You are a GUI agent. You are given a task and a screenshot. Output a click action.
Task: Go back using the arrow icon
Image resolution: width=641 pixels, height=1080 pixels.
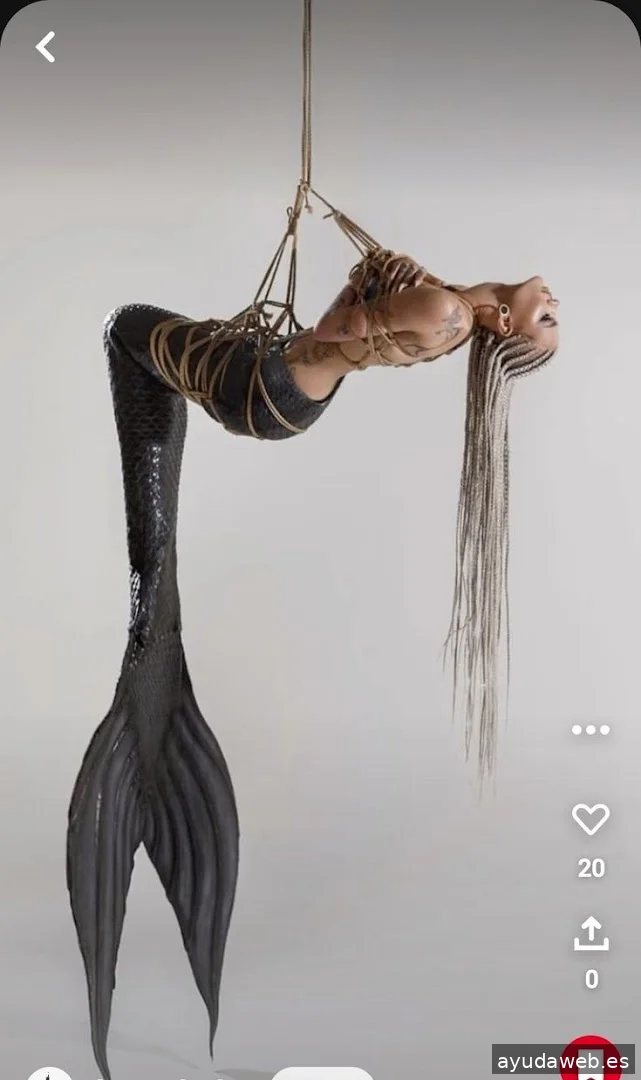(45, 47)
